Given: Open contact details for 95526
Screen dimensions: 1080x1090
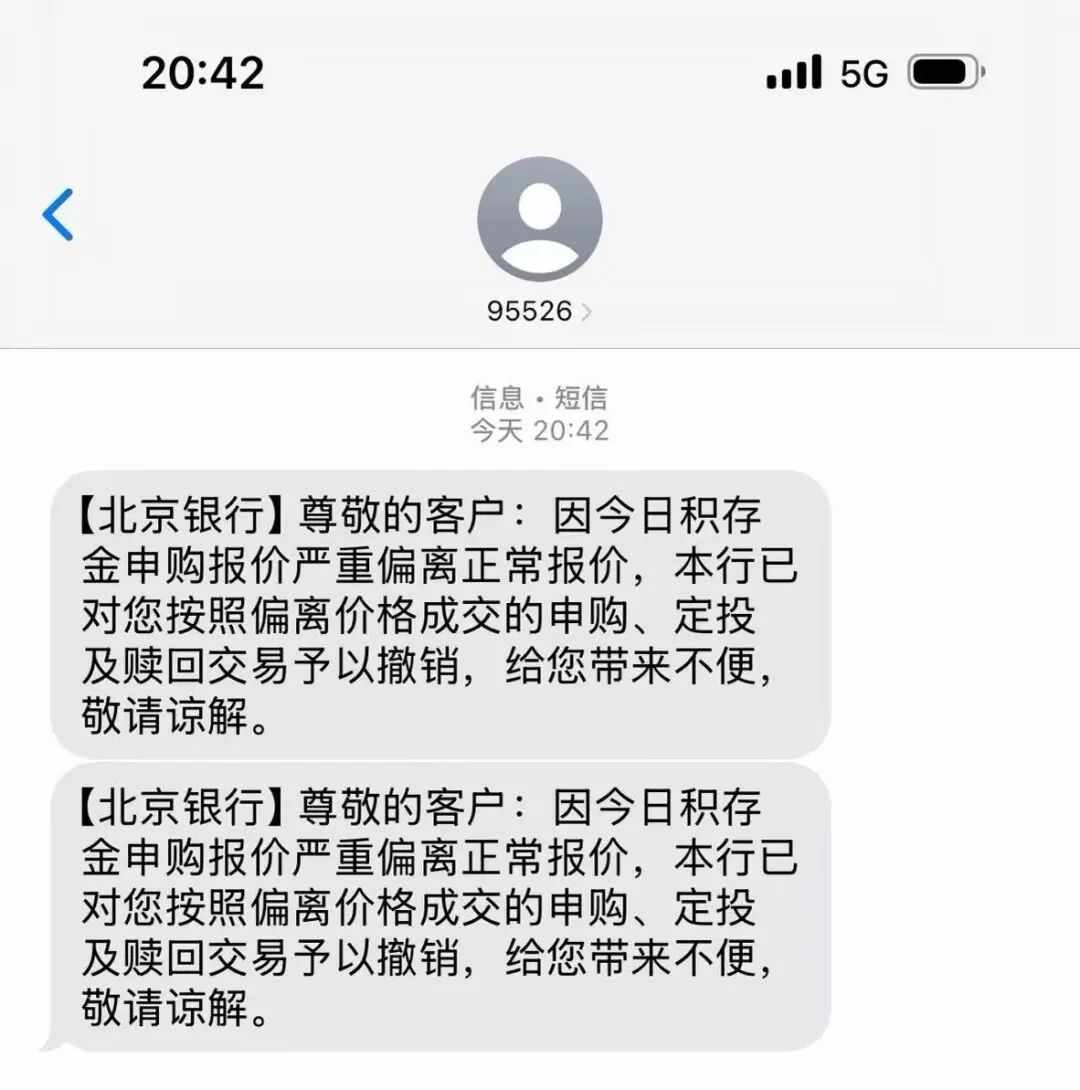Looking at the screenshot, I should click(x=539, y=311).
